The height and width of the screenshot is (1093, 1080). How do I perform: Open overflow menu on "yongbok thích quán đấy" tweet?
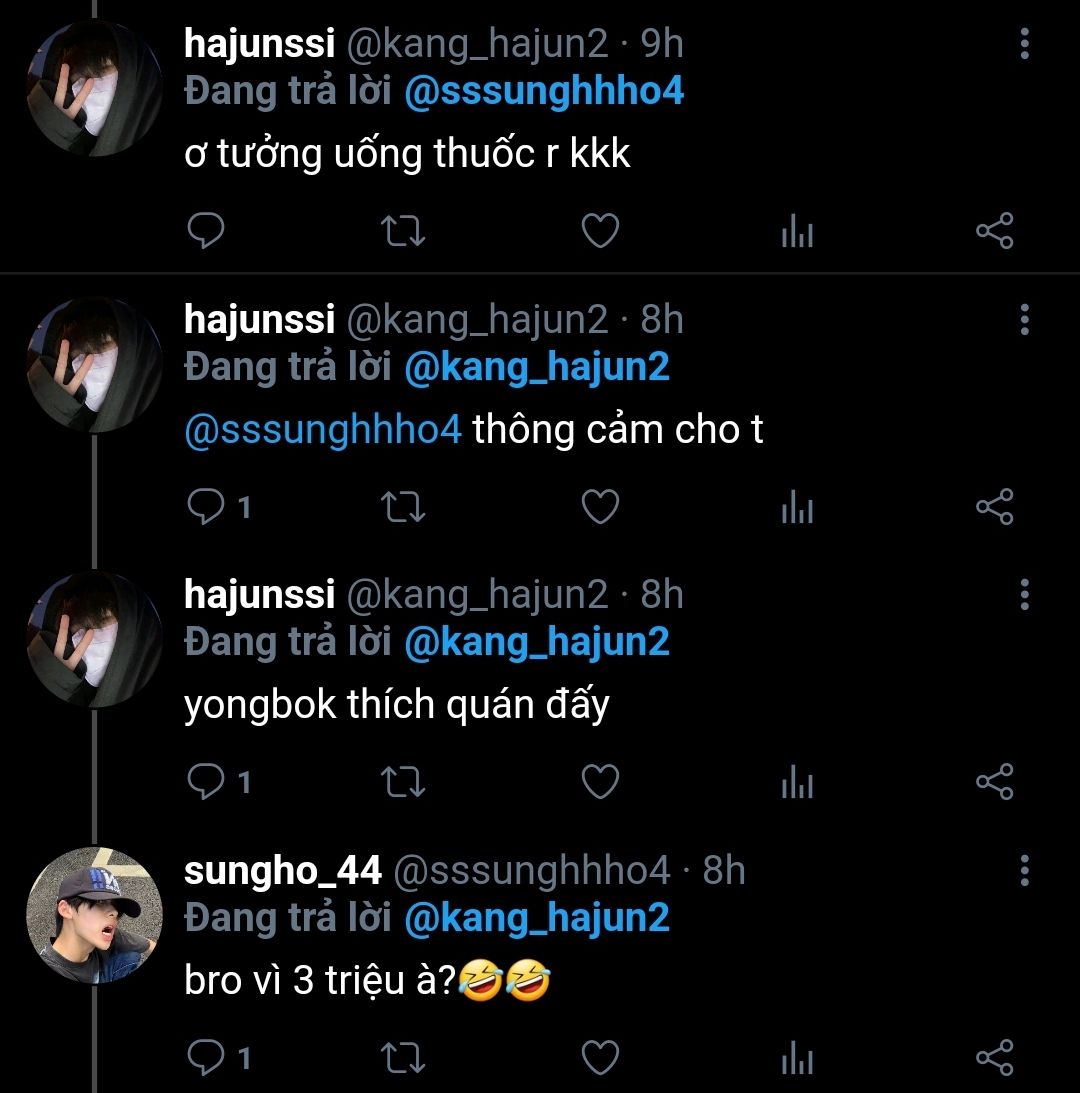point(1024,595)
